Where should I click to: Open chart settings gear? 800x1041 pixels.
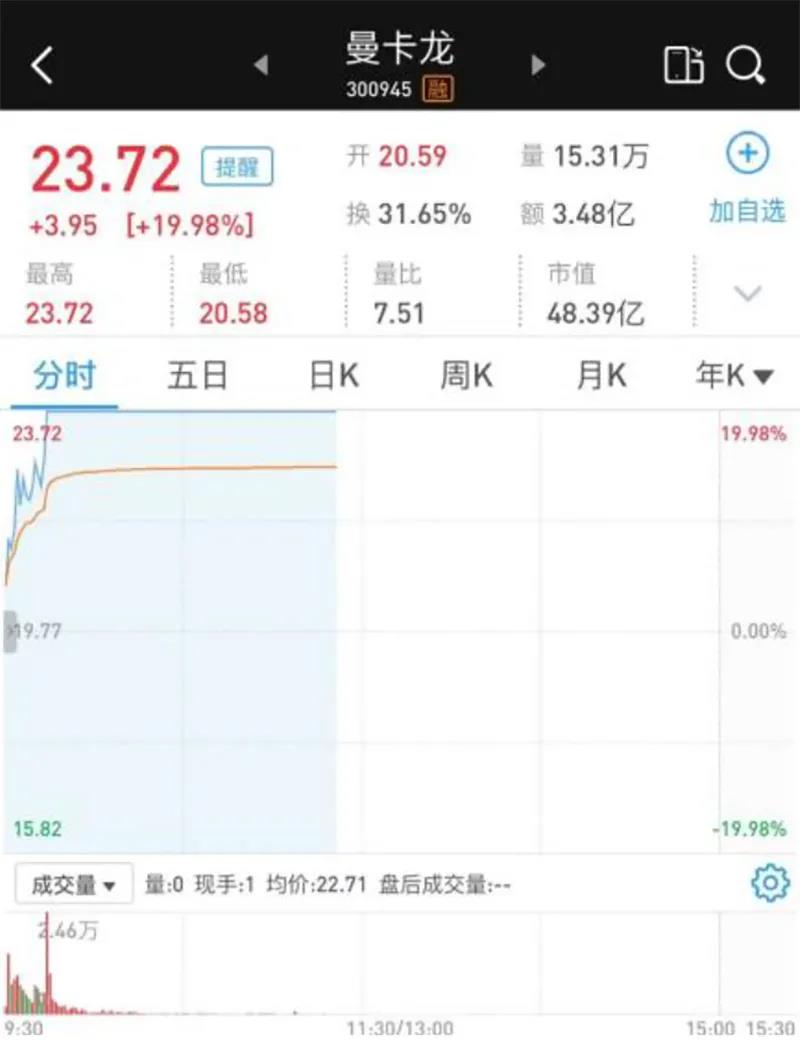[770, 884]
